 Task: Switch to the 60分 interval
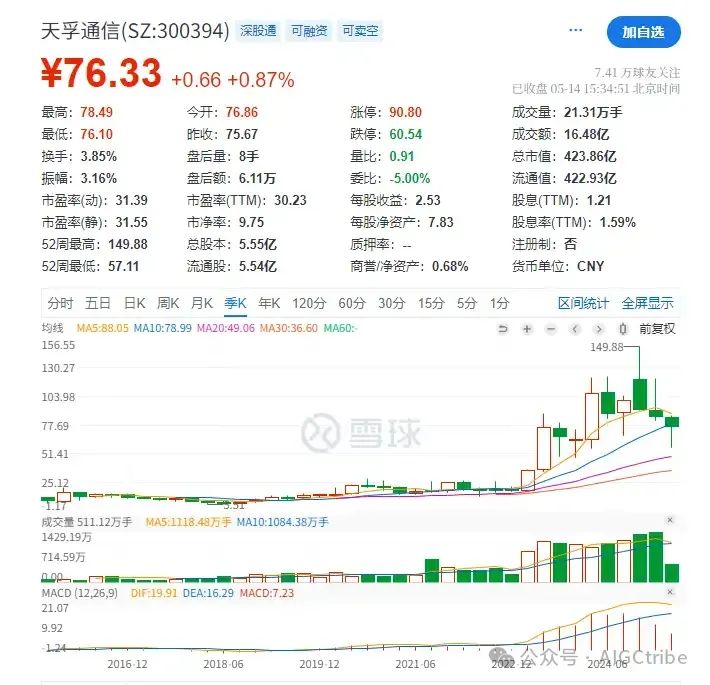351,303
